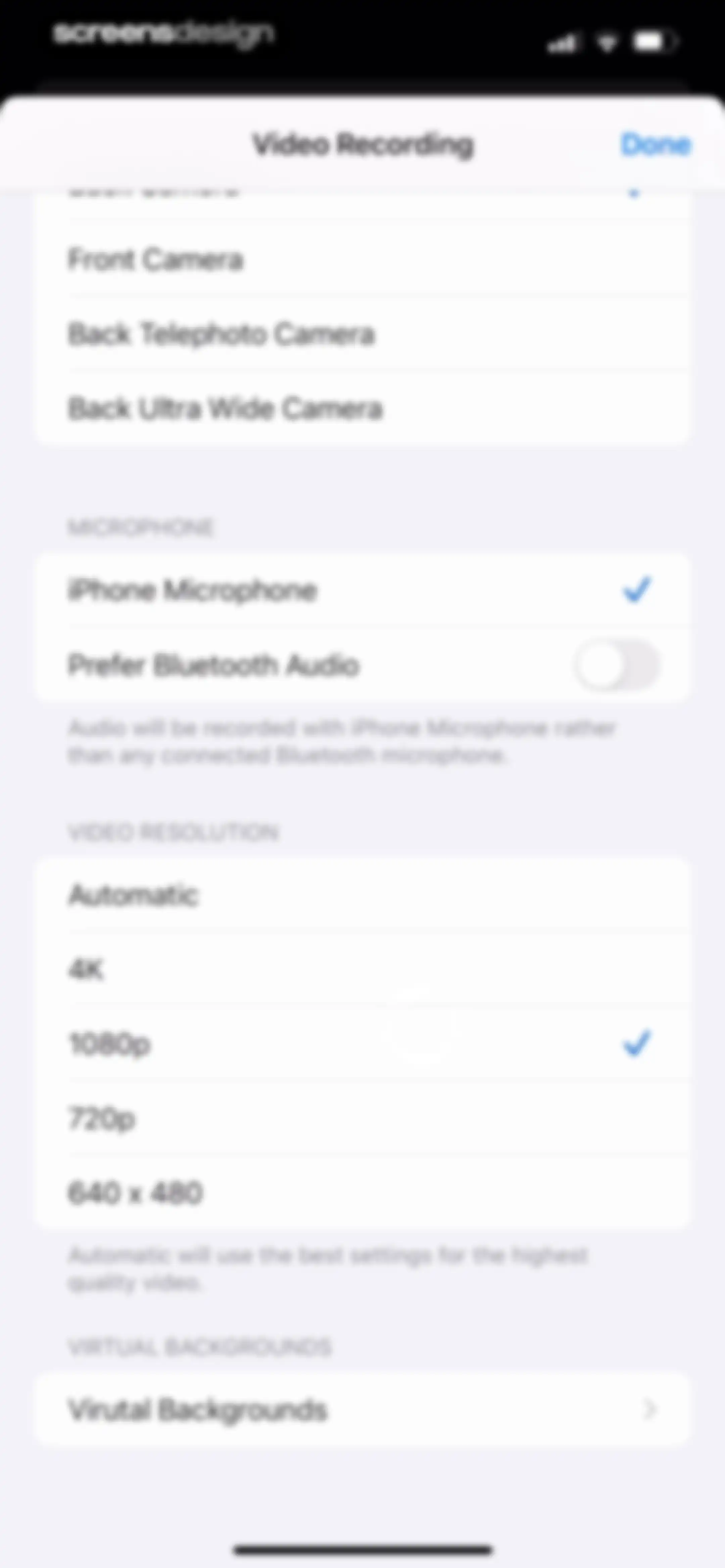The width and height of the screenshot is (725, 1568).
Task: Select iPhone Microphone
Action: (x=362, y=590)
